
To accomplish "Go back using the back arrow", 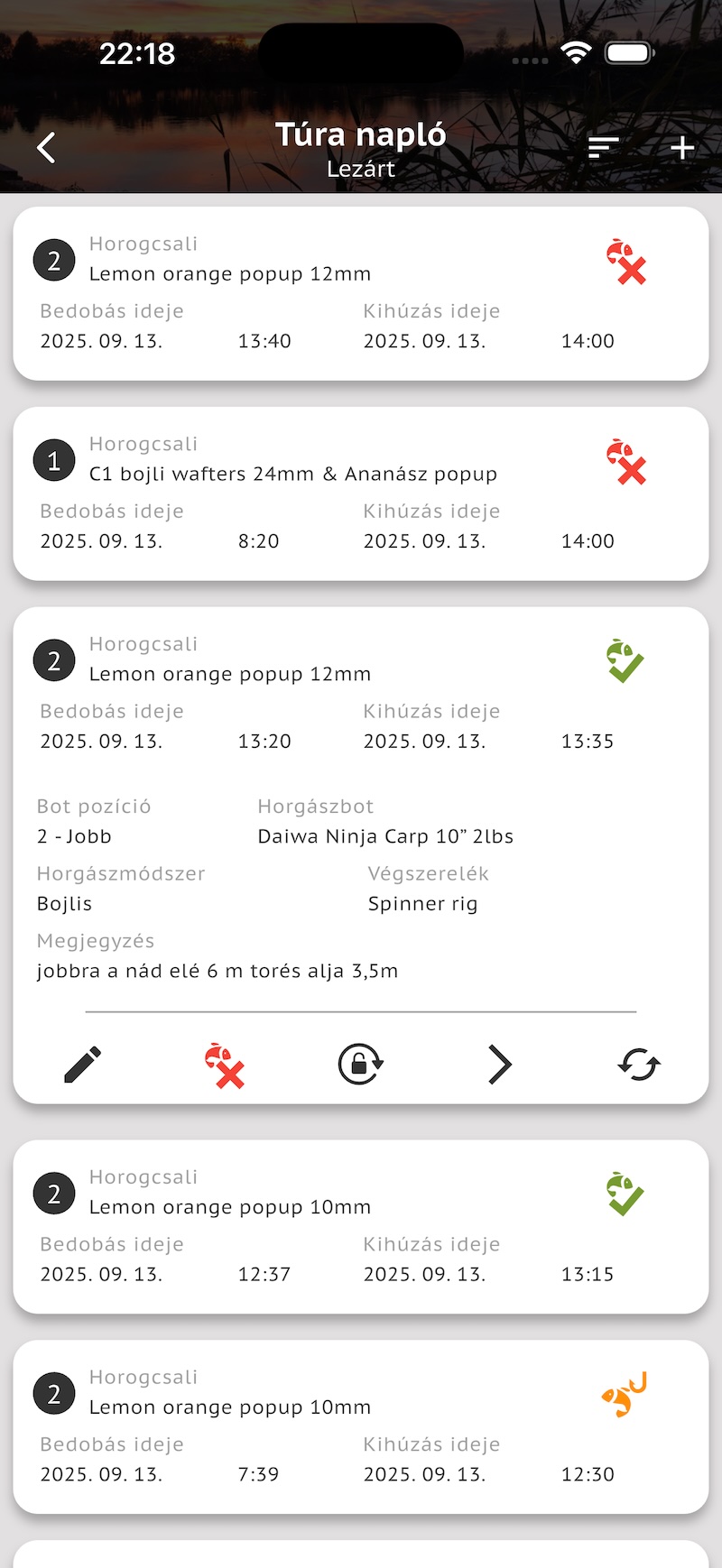I will point(44,146).
